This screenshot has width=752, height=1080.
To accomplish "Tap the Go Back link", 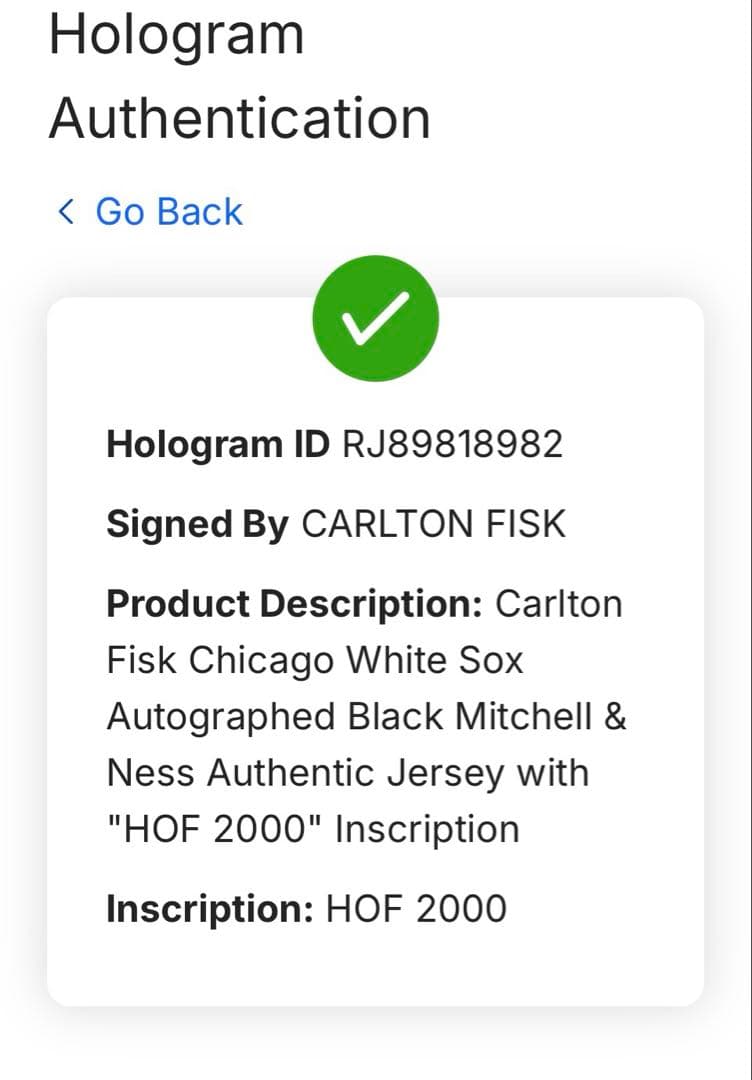I will [152, 212].
